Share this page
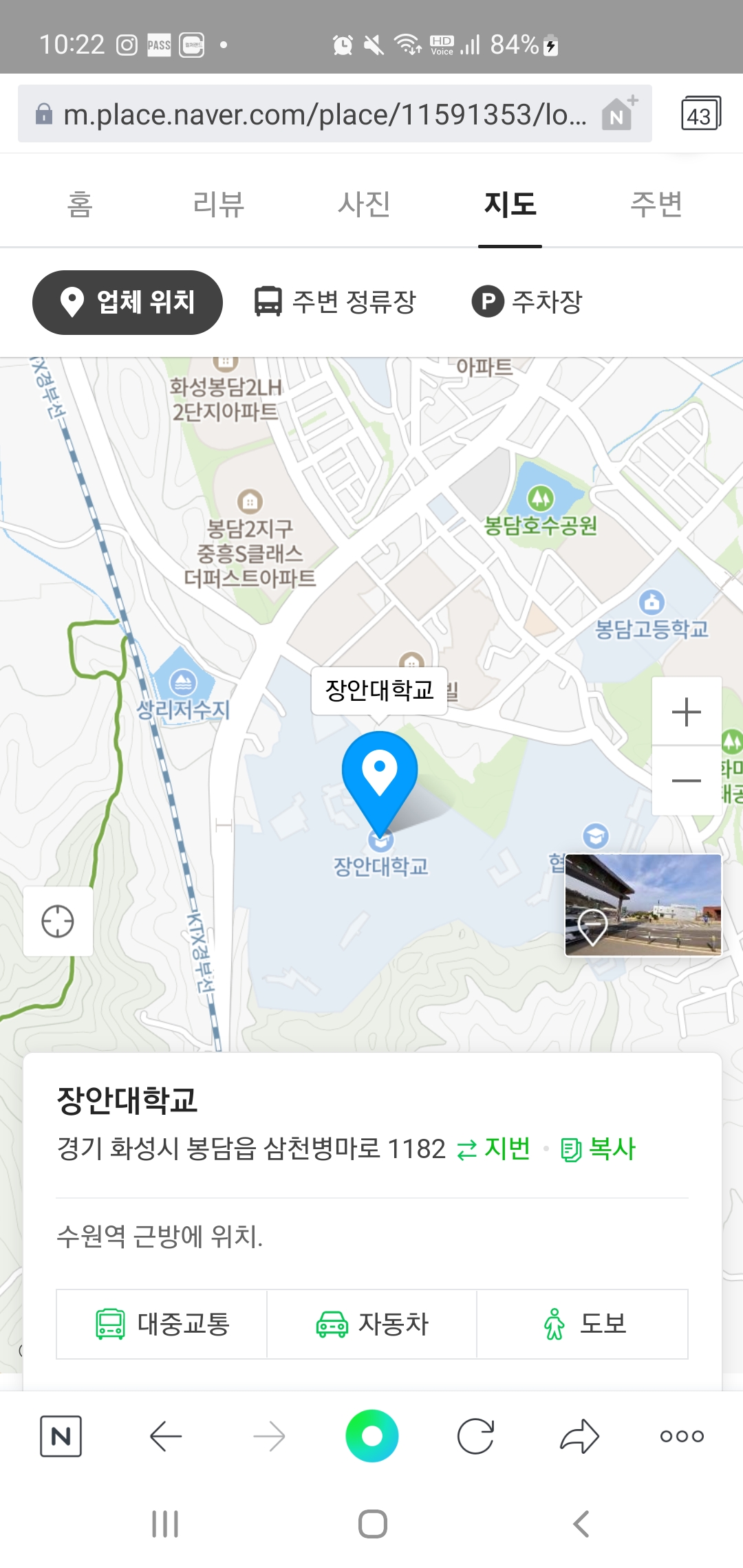 pos(579,1436)
